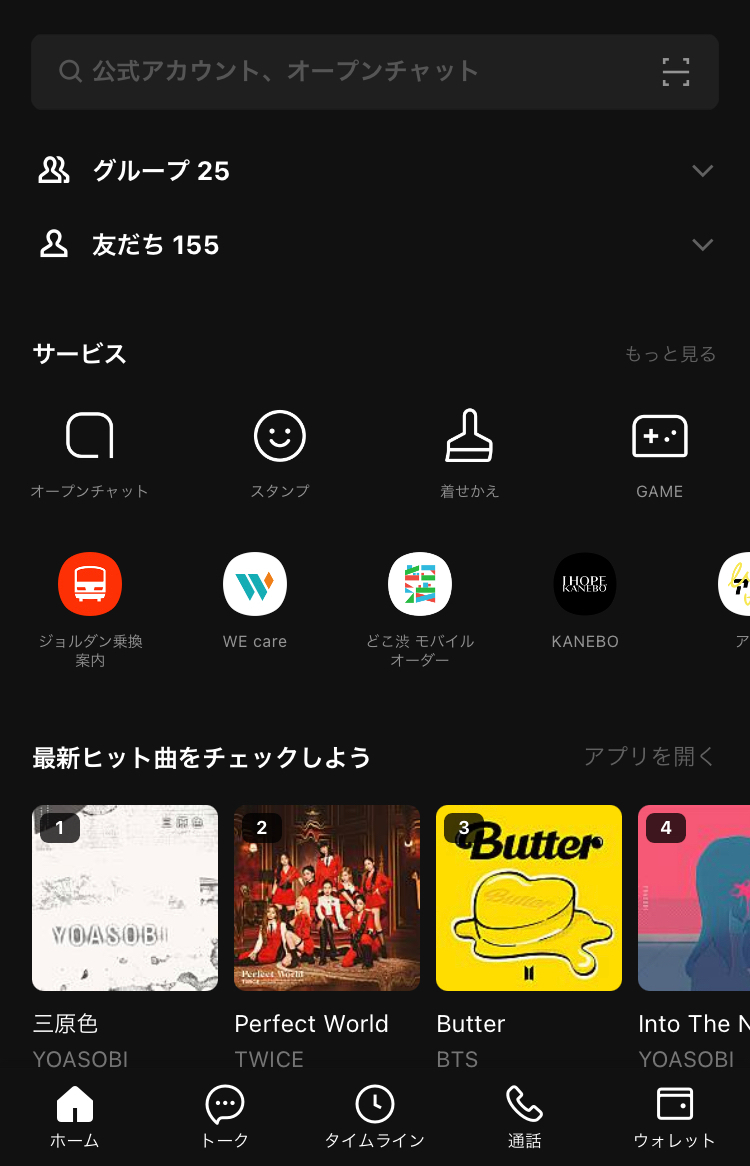Go to the ウォレット tab

point(674,1117)
